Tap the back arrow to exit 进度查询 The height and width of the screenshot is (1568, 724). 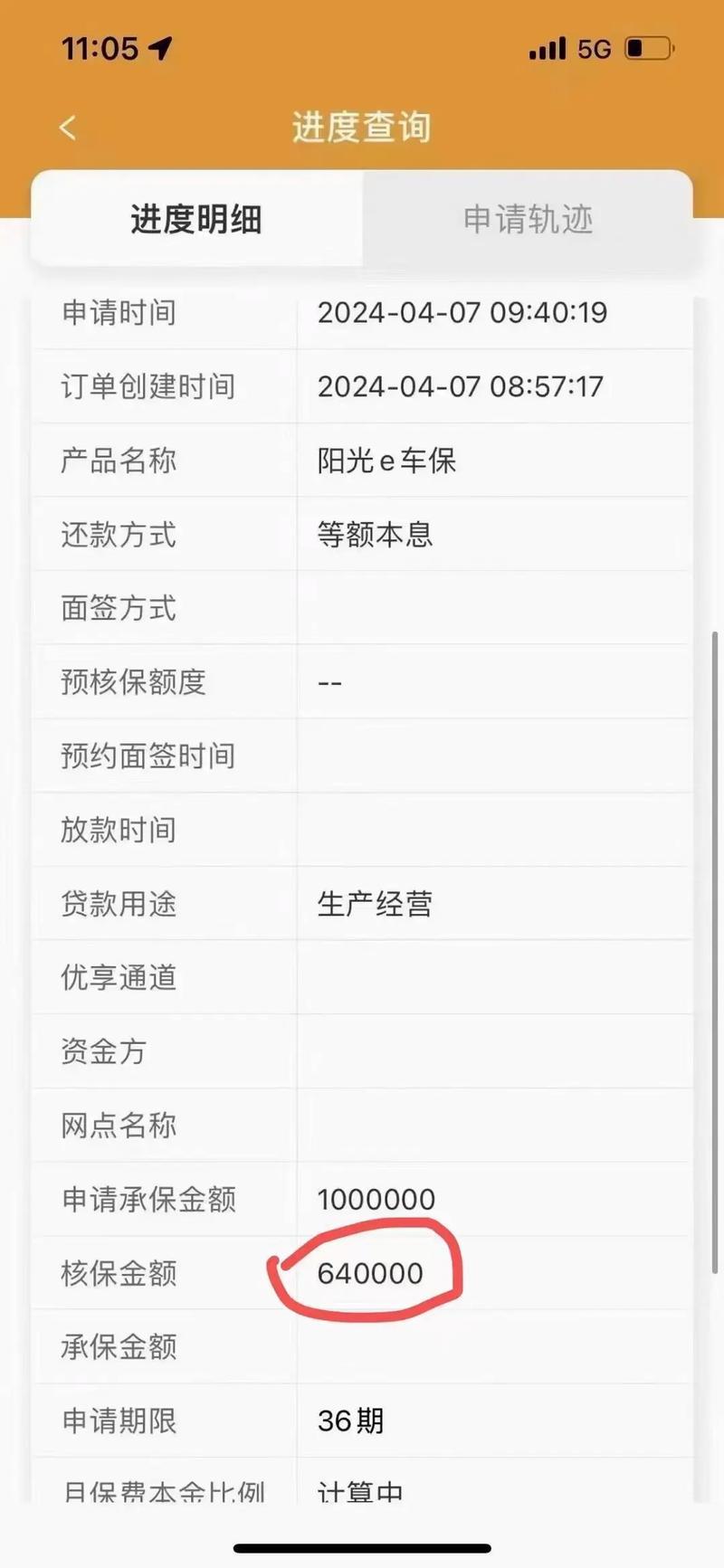67,127
